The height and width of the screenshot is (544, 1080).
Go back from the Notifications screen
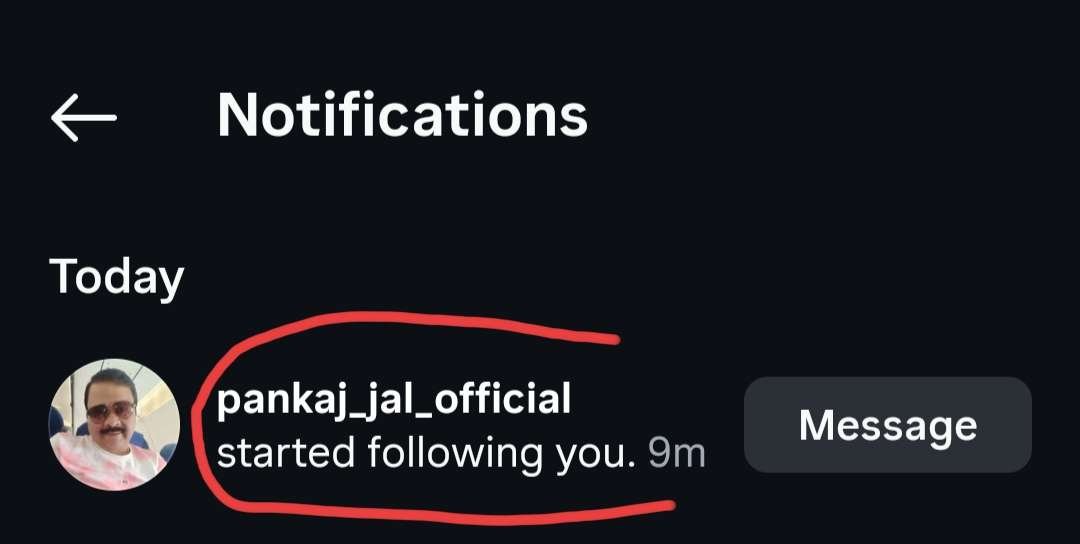click(84, 117)
